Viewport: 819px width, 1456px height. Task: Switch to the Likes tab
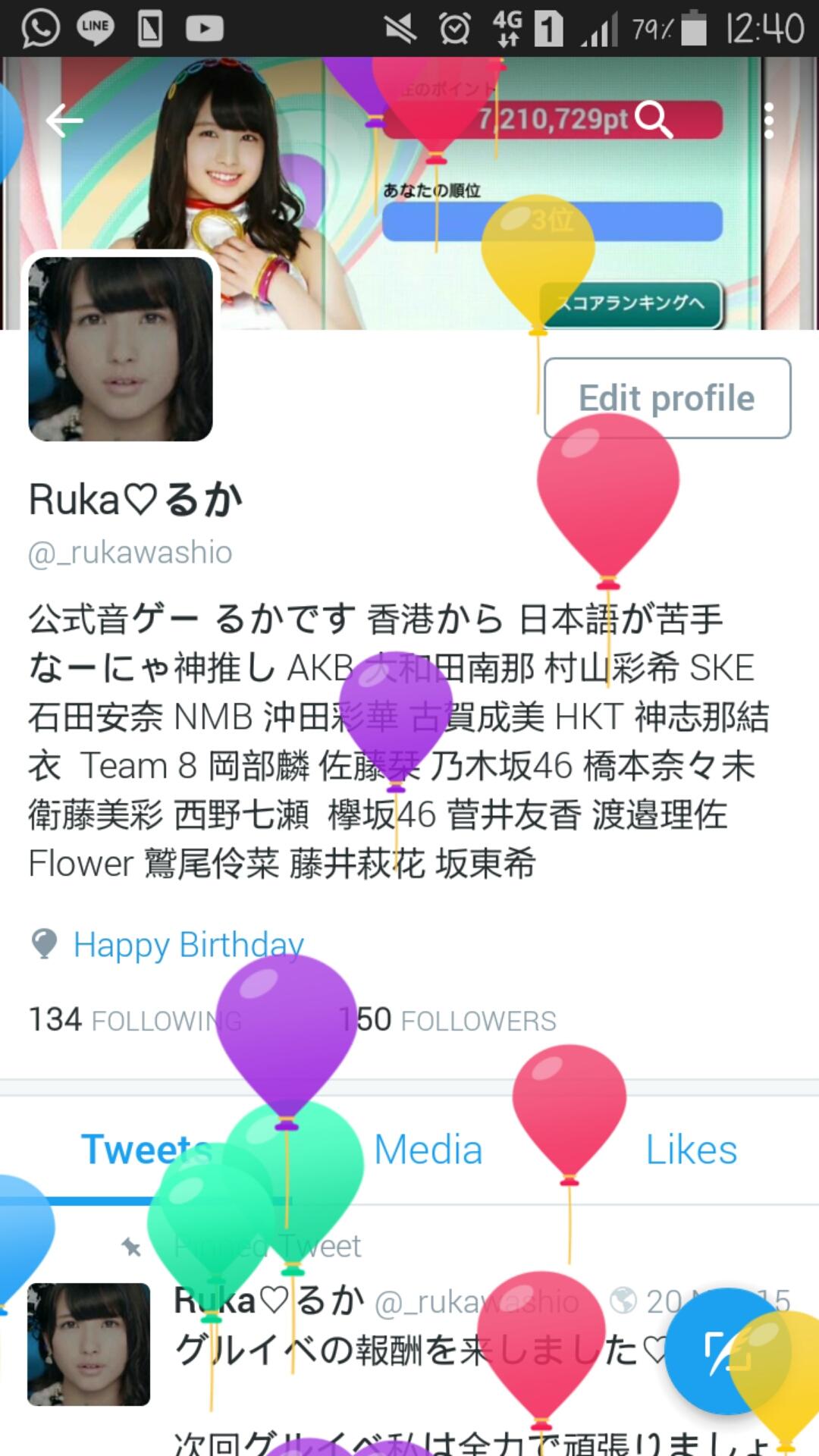point(691,1149)
